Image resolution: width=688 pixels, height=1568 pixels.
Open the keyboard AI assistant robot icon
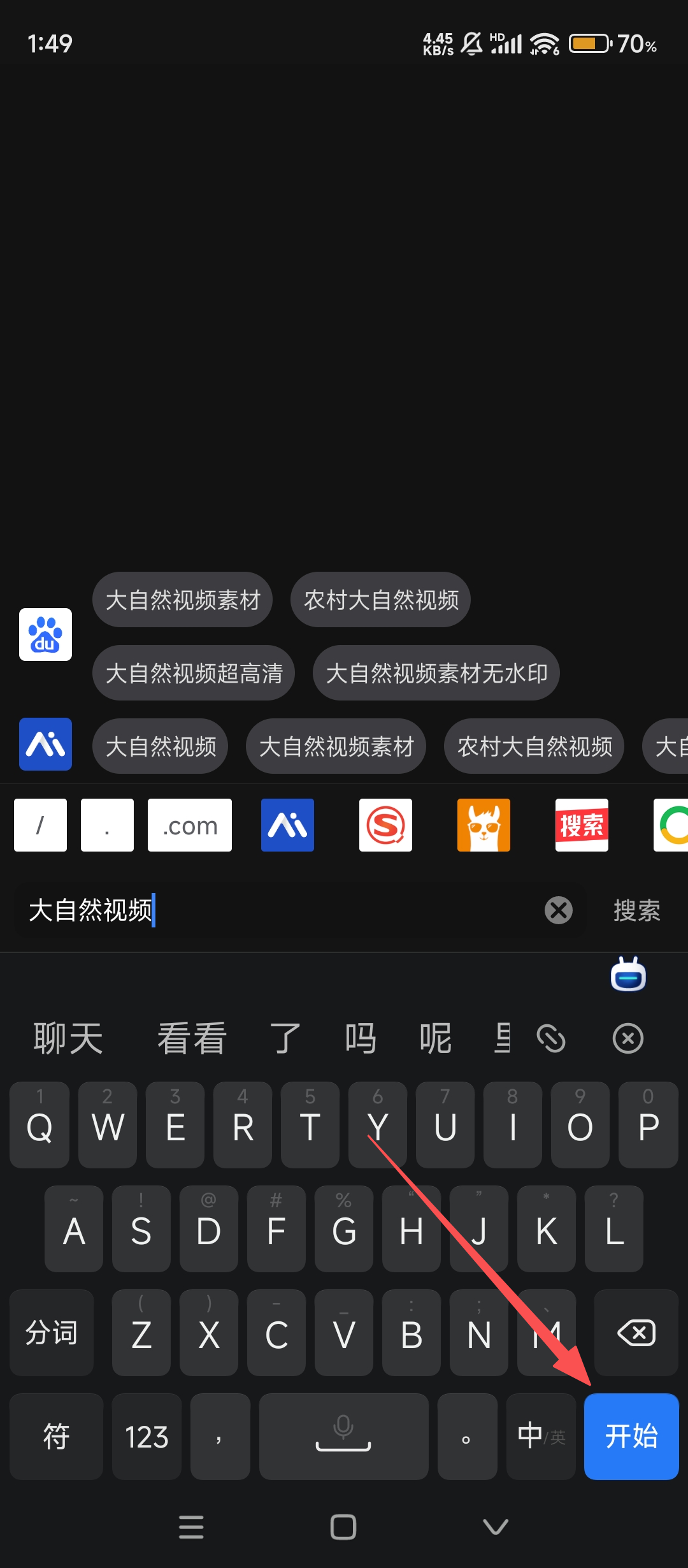[x=628, y=975]
